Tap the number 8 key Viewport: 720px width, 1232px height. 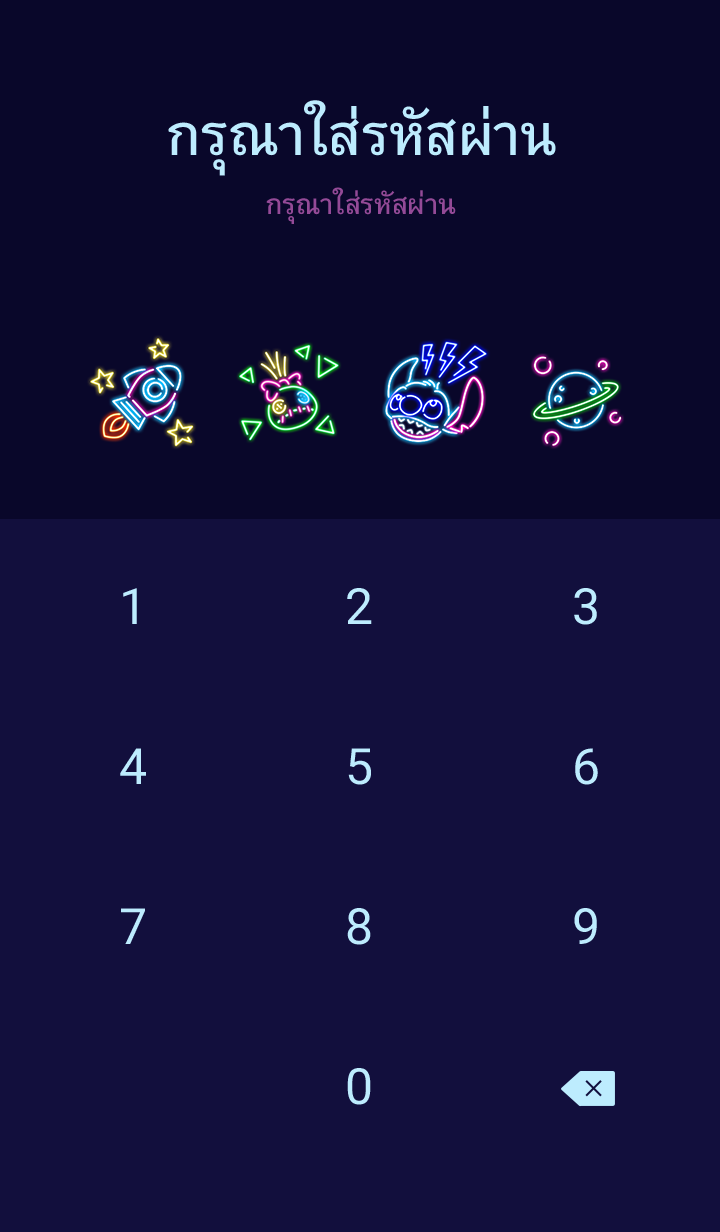(359, 927)
